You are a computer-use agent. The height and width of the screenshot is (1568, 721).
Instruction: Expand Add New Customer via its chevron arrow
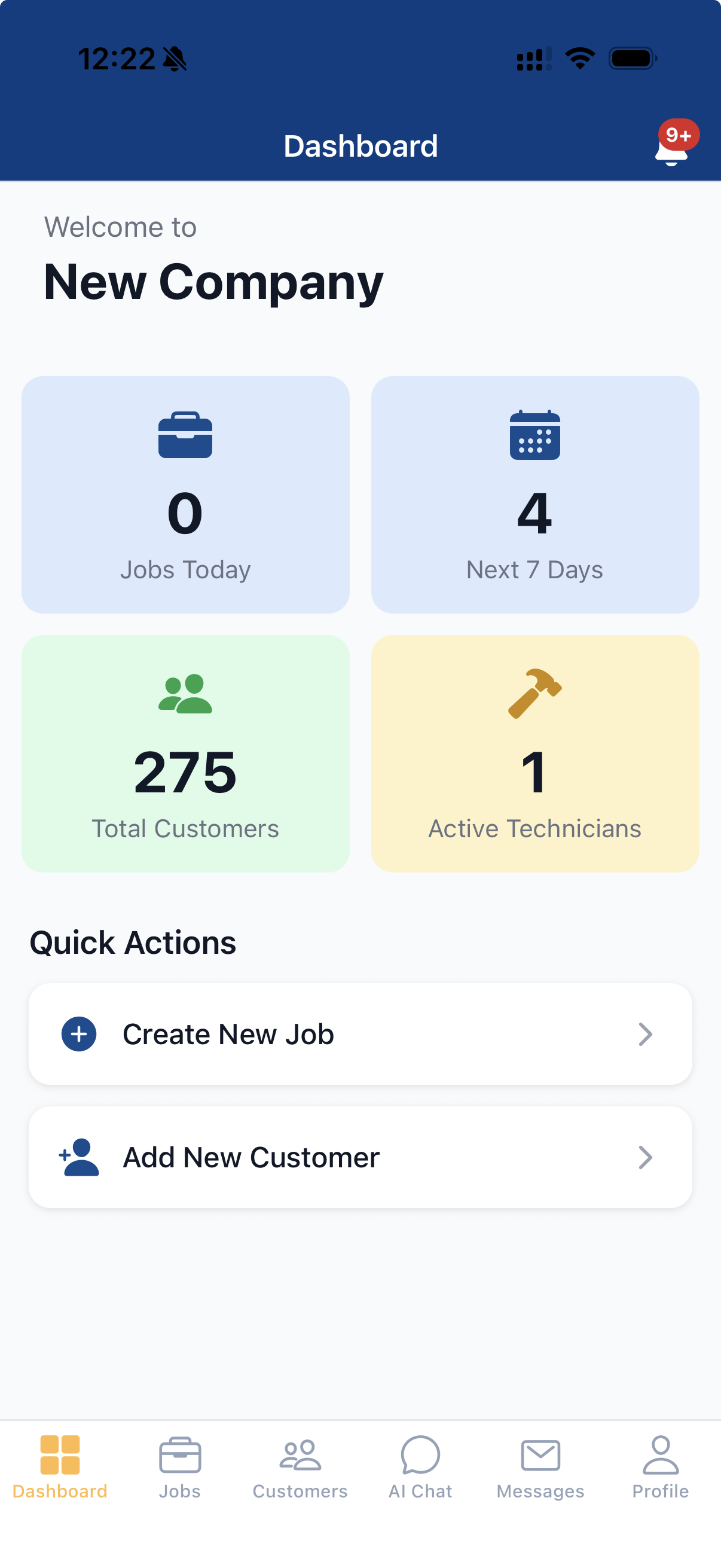(646, 1157)
